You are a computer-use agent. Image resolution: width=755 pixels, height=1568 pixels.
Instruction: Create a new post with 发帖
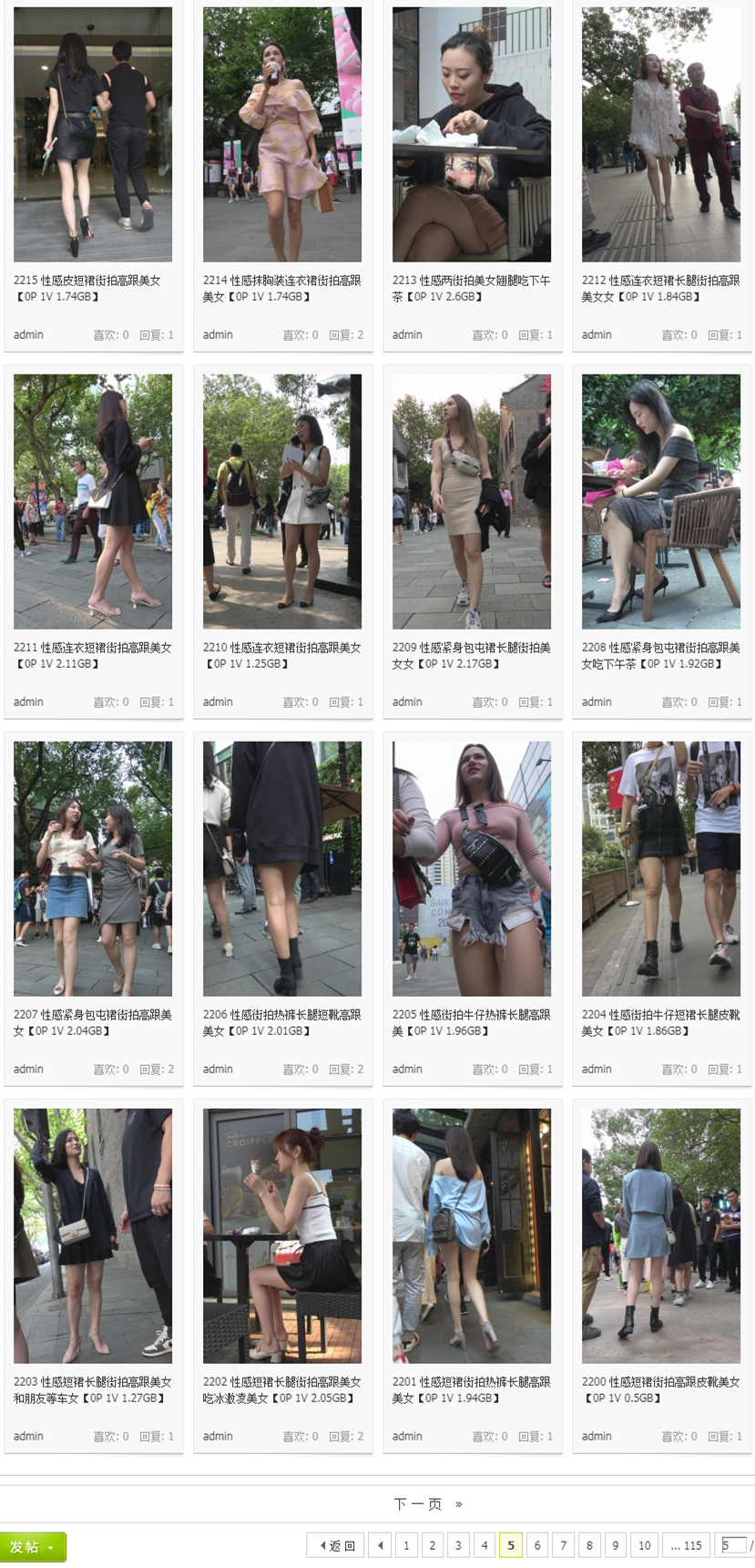point(33,1546)
